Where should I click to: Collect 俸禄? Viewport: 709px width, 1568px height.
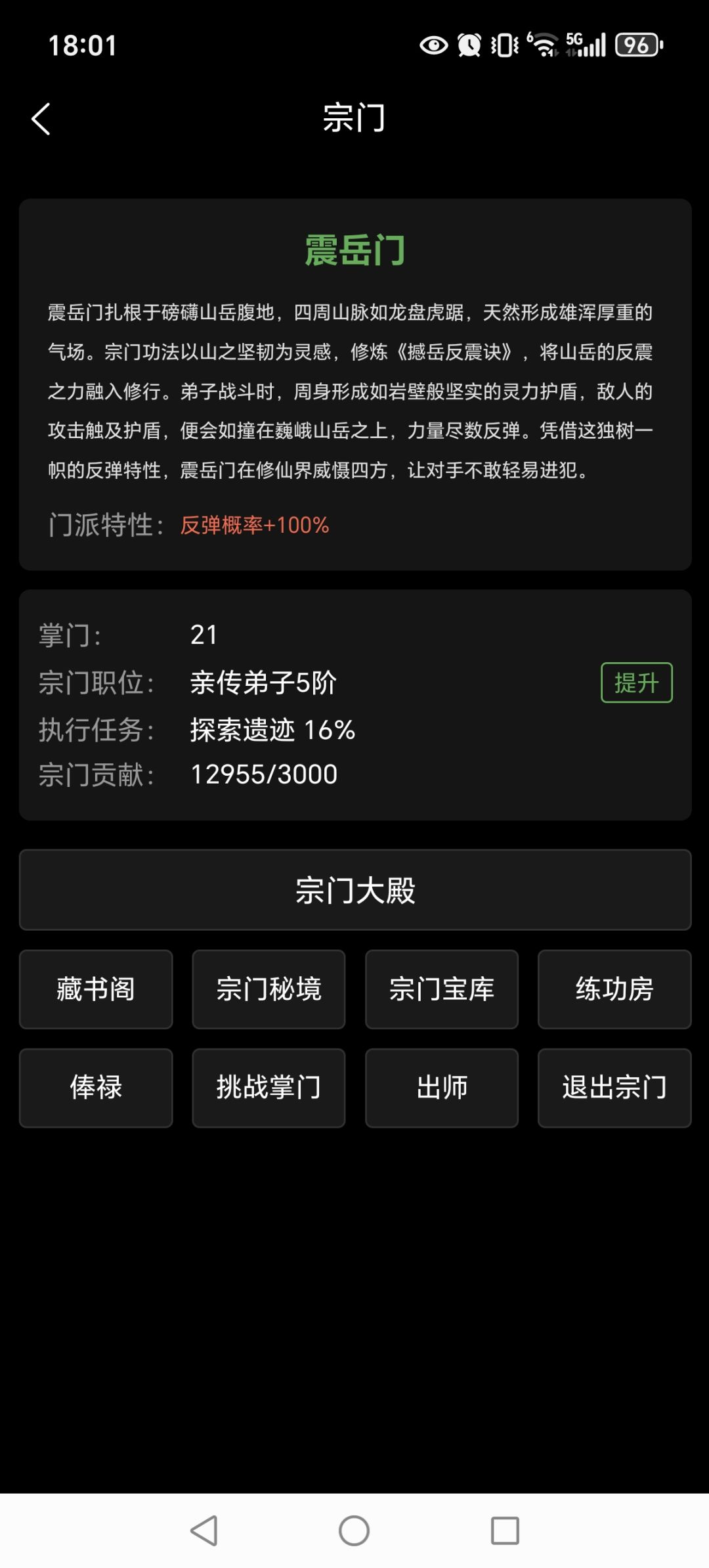(96, 1088)
